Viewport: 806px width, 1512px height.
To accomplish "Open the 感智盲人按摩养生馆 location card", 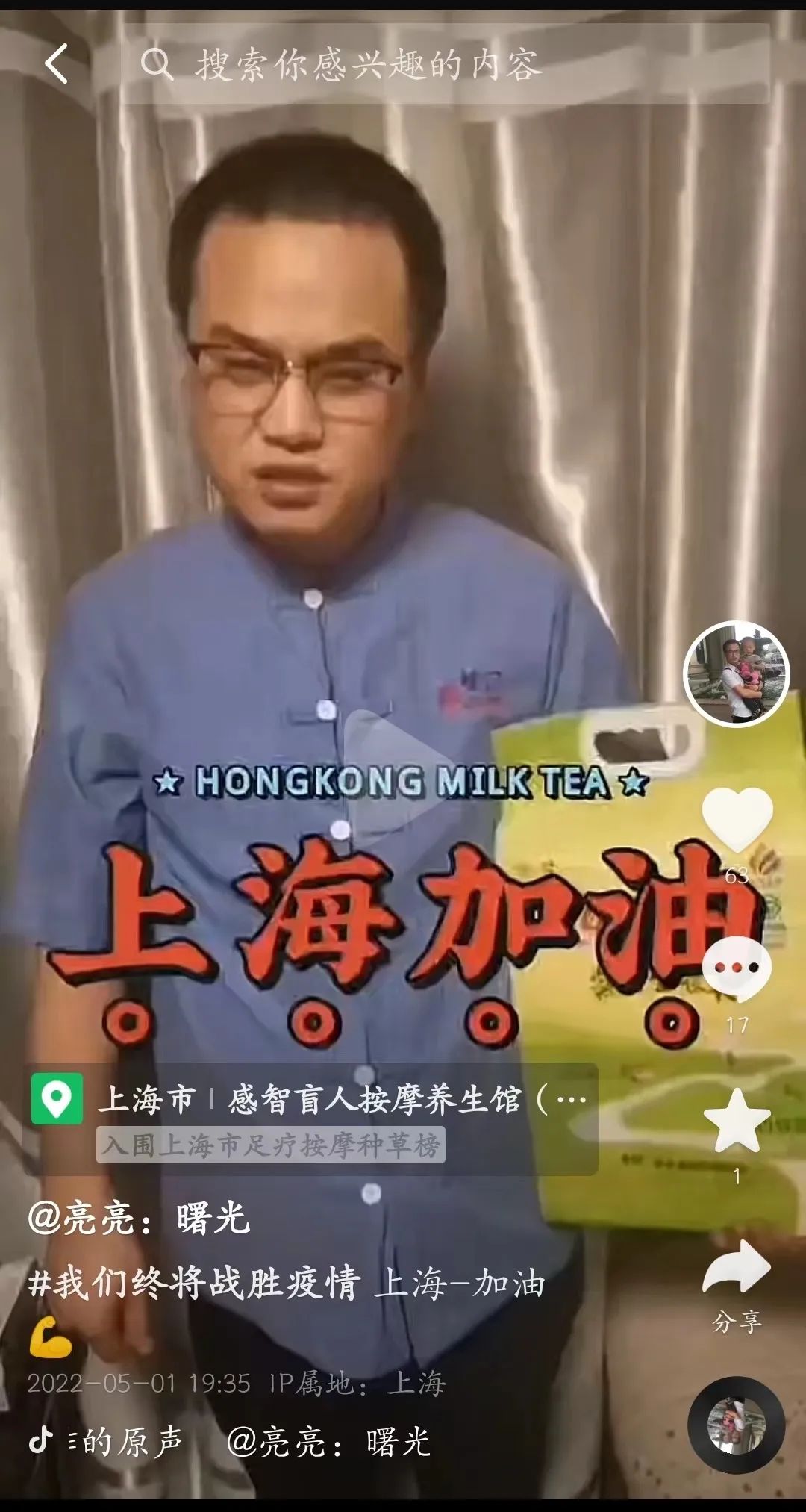I will (310, 1119).
